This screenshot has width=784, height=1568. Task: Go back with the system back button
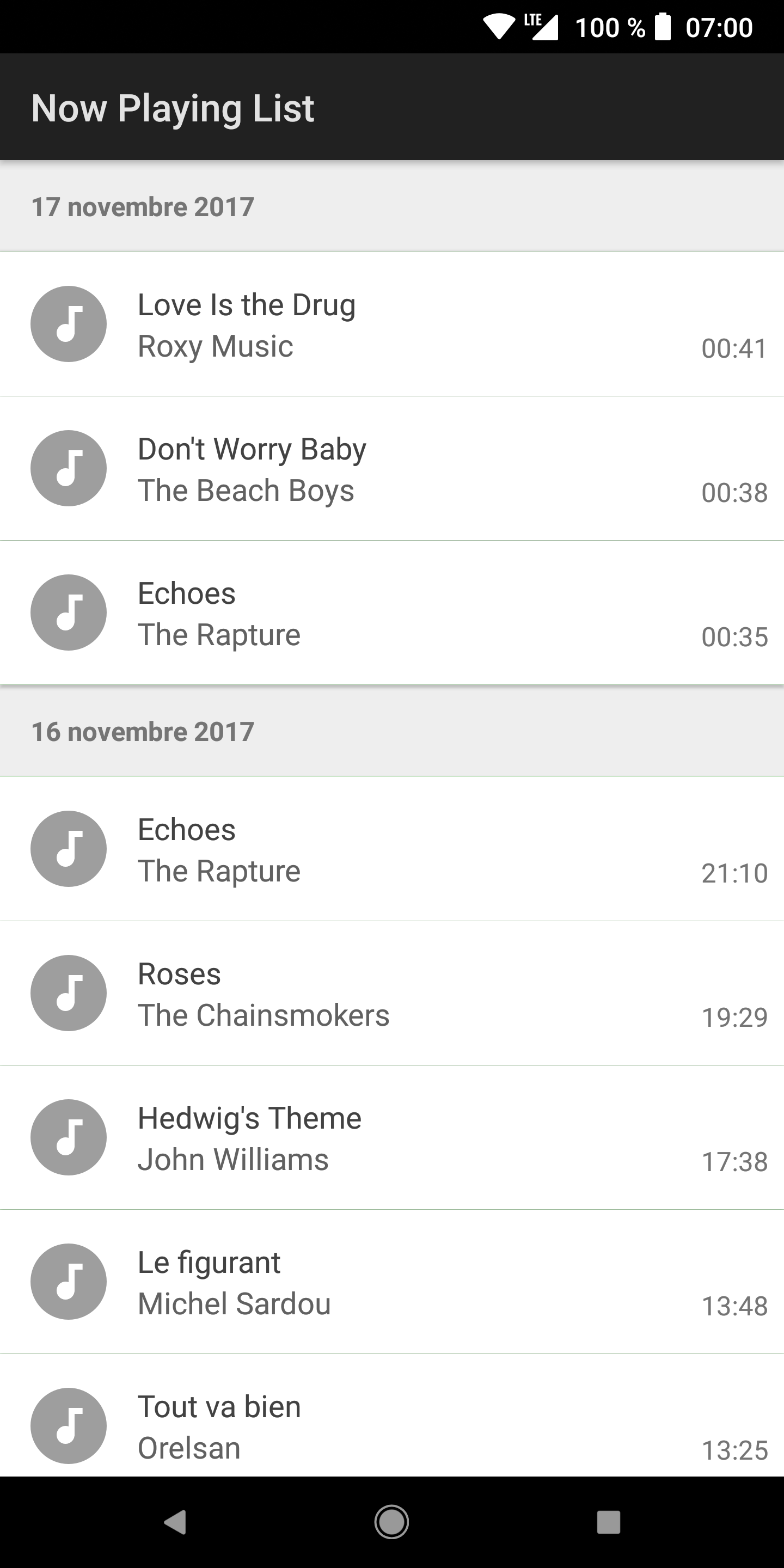click(x=175, y=1522)
